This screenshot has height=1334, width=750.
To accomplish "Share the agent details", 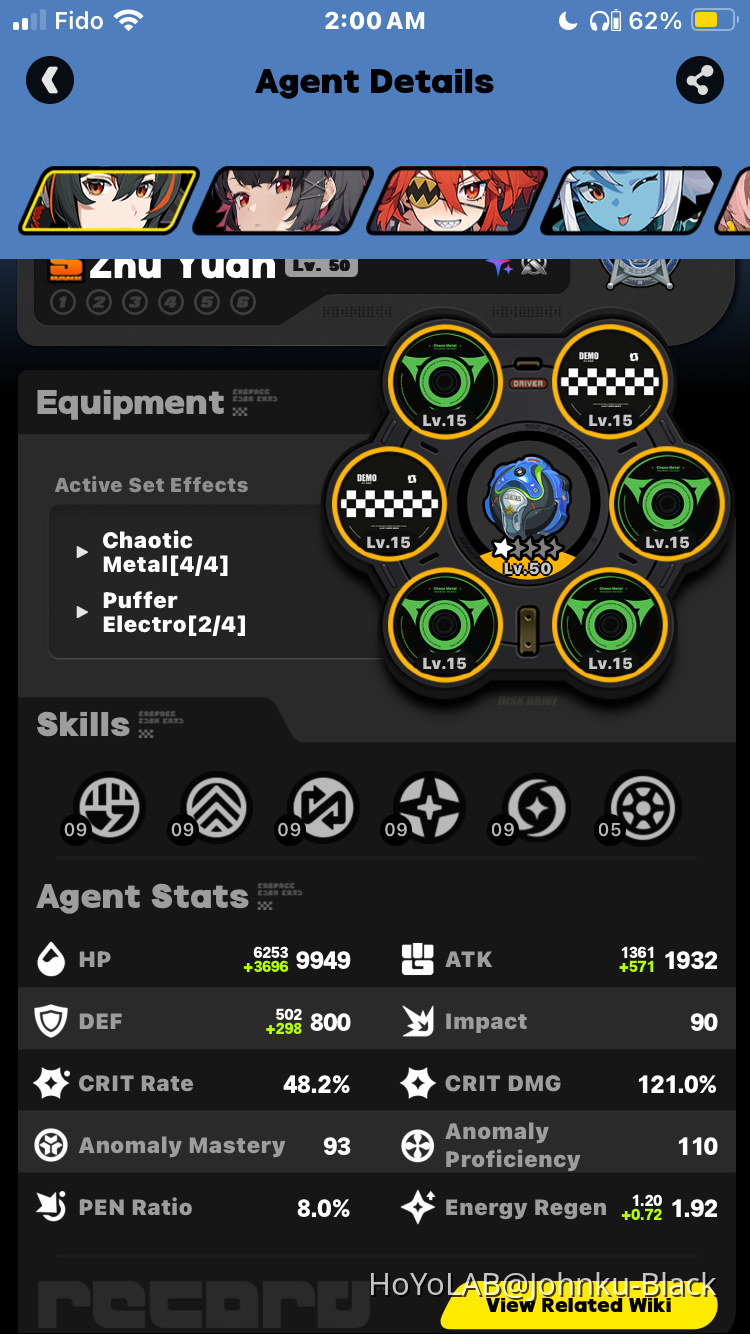I will click(700, 81).
